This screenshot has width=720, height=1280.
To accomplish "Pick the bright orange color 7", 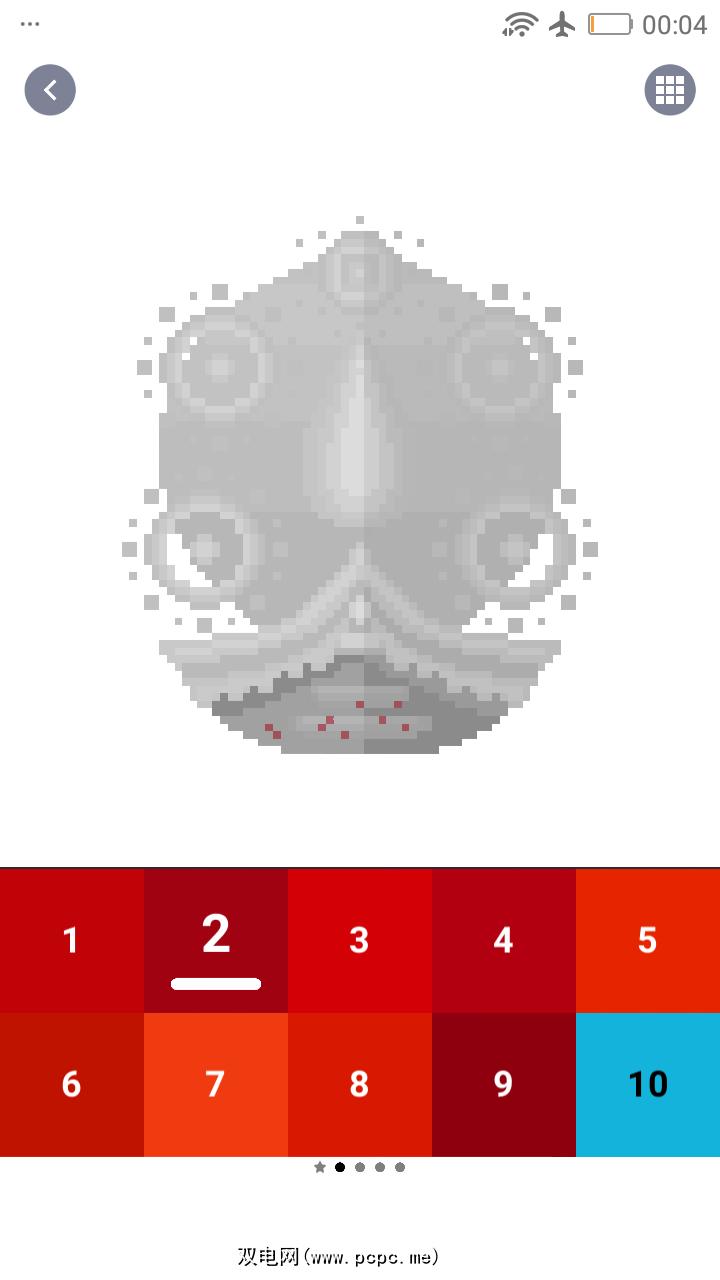I will coord(216,1084).
